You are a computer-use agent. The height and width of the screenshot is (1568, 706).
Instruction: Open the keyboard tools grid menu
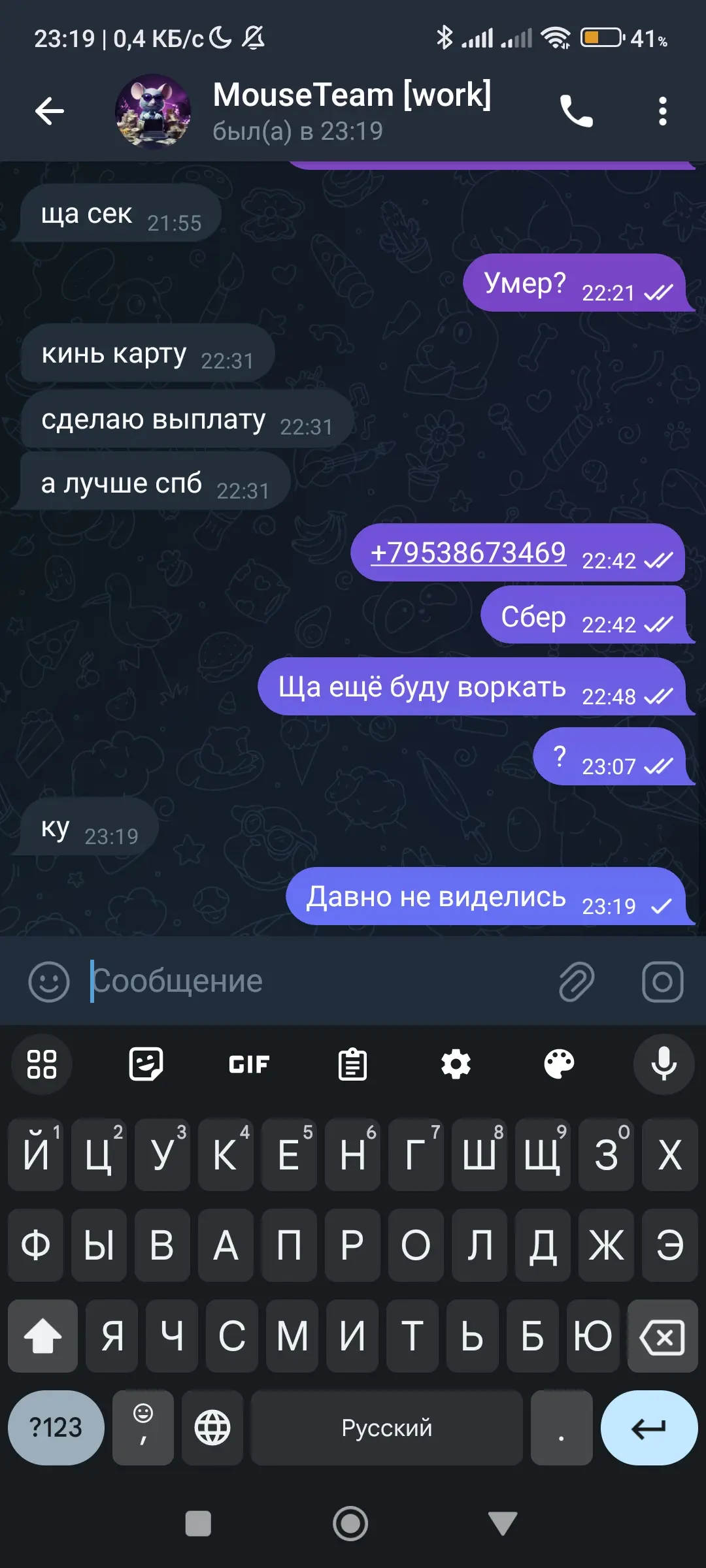(42, 1064)
